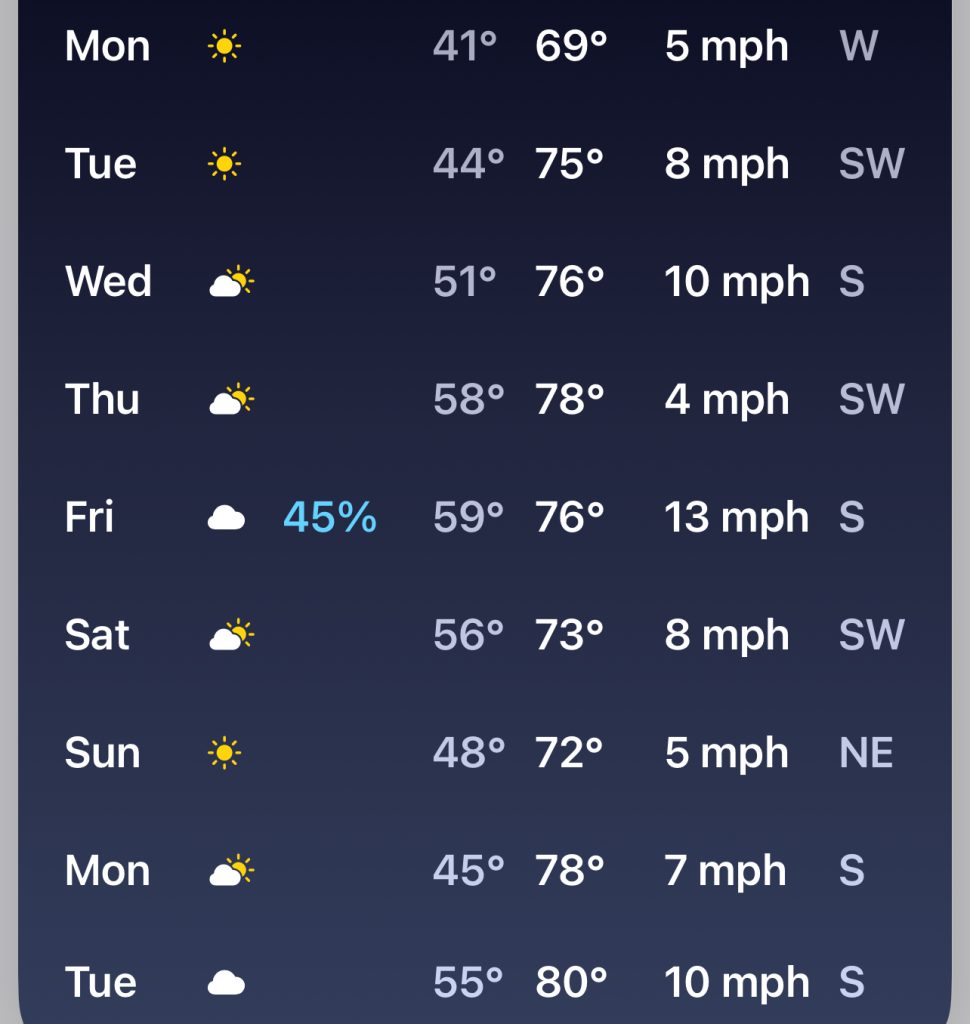Select the Sat forecast row

(485, 636)
